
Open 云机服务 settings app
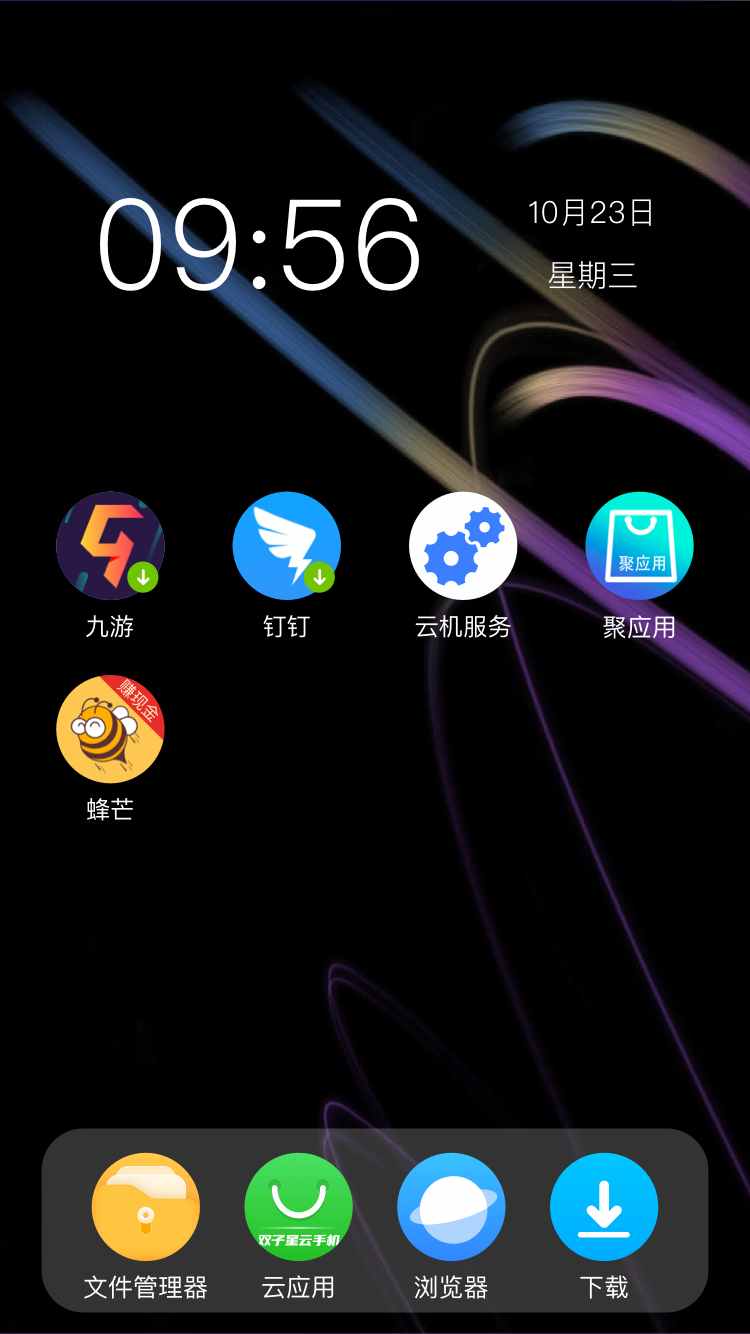pos(463,546)
